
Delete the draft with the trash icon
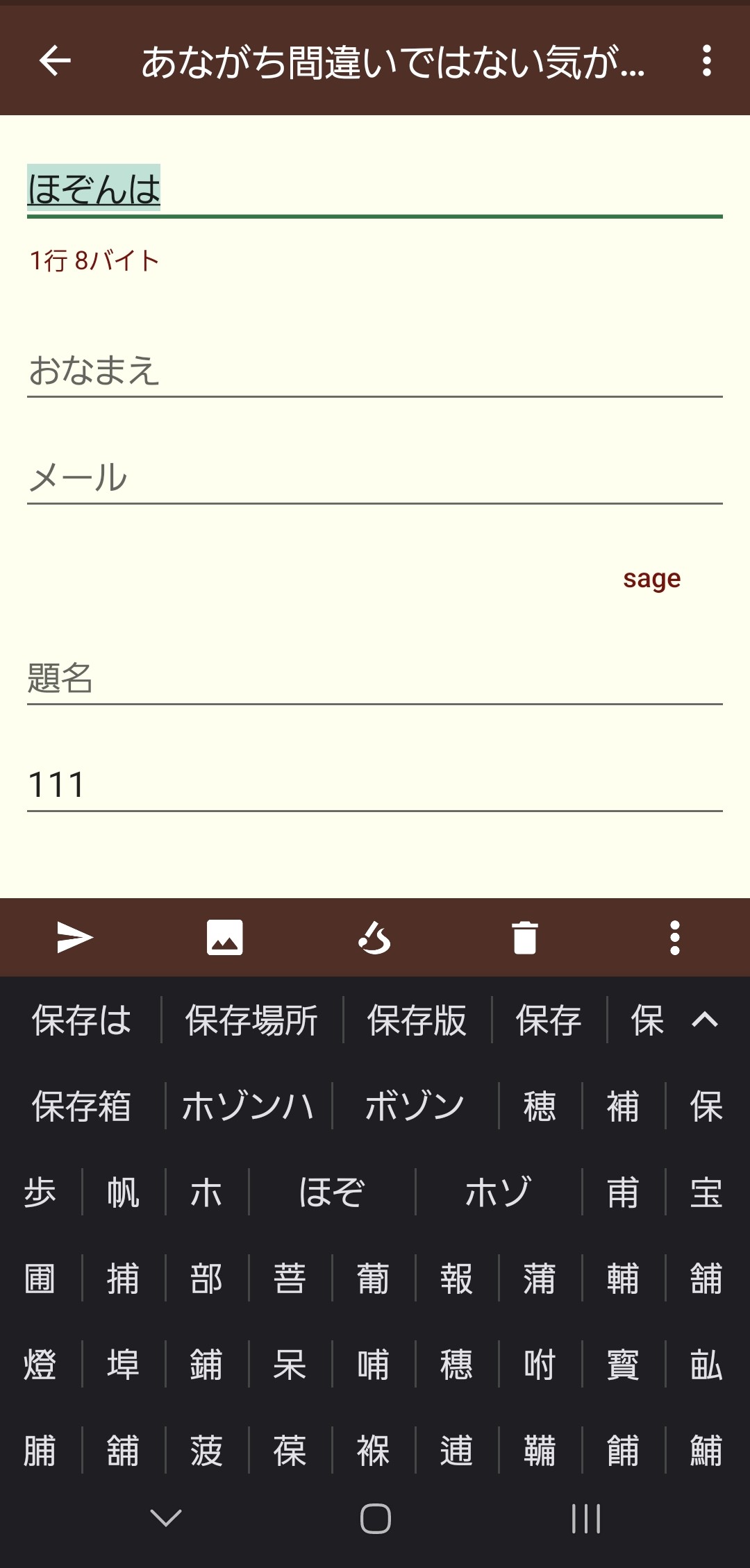click(x=525, y=938)
